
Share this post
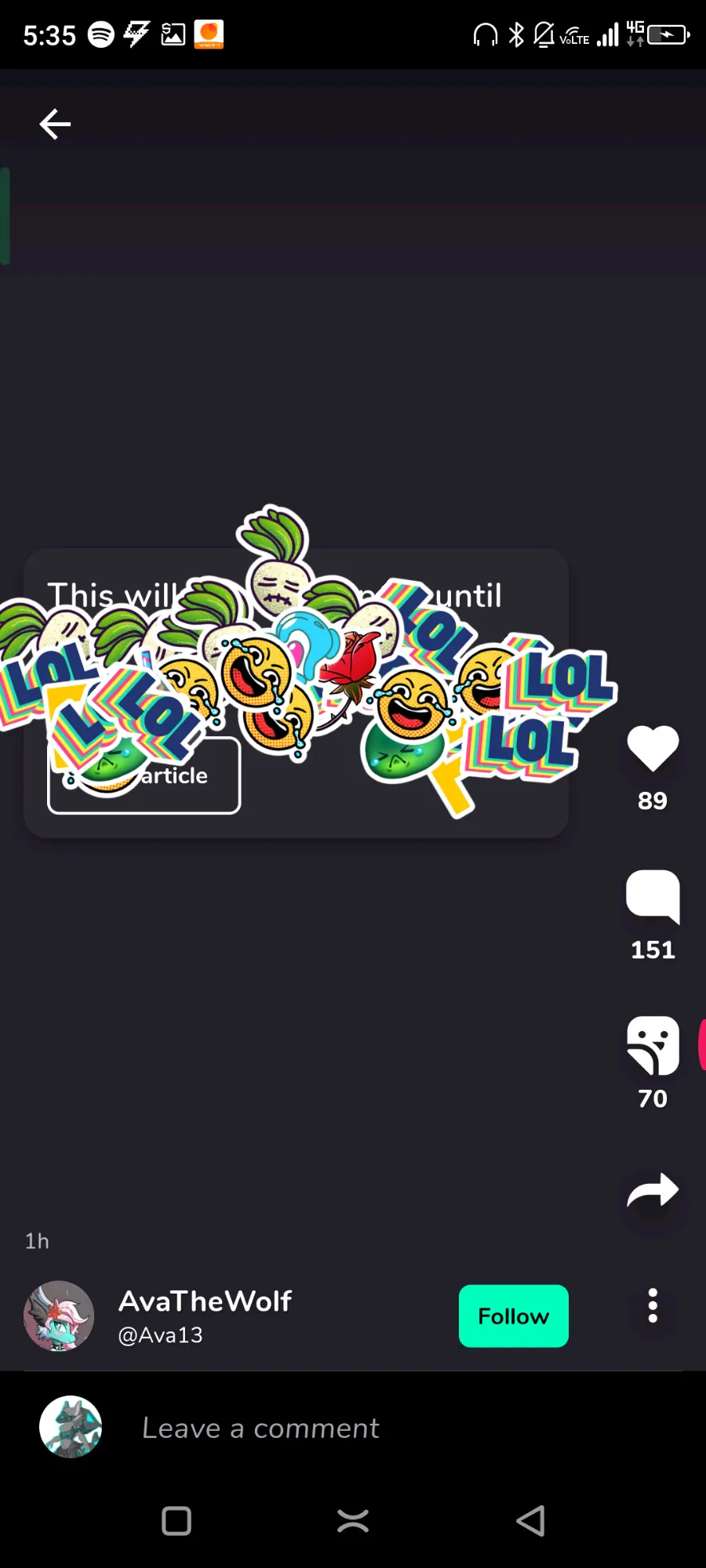(653, 1191)
